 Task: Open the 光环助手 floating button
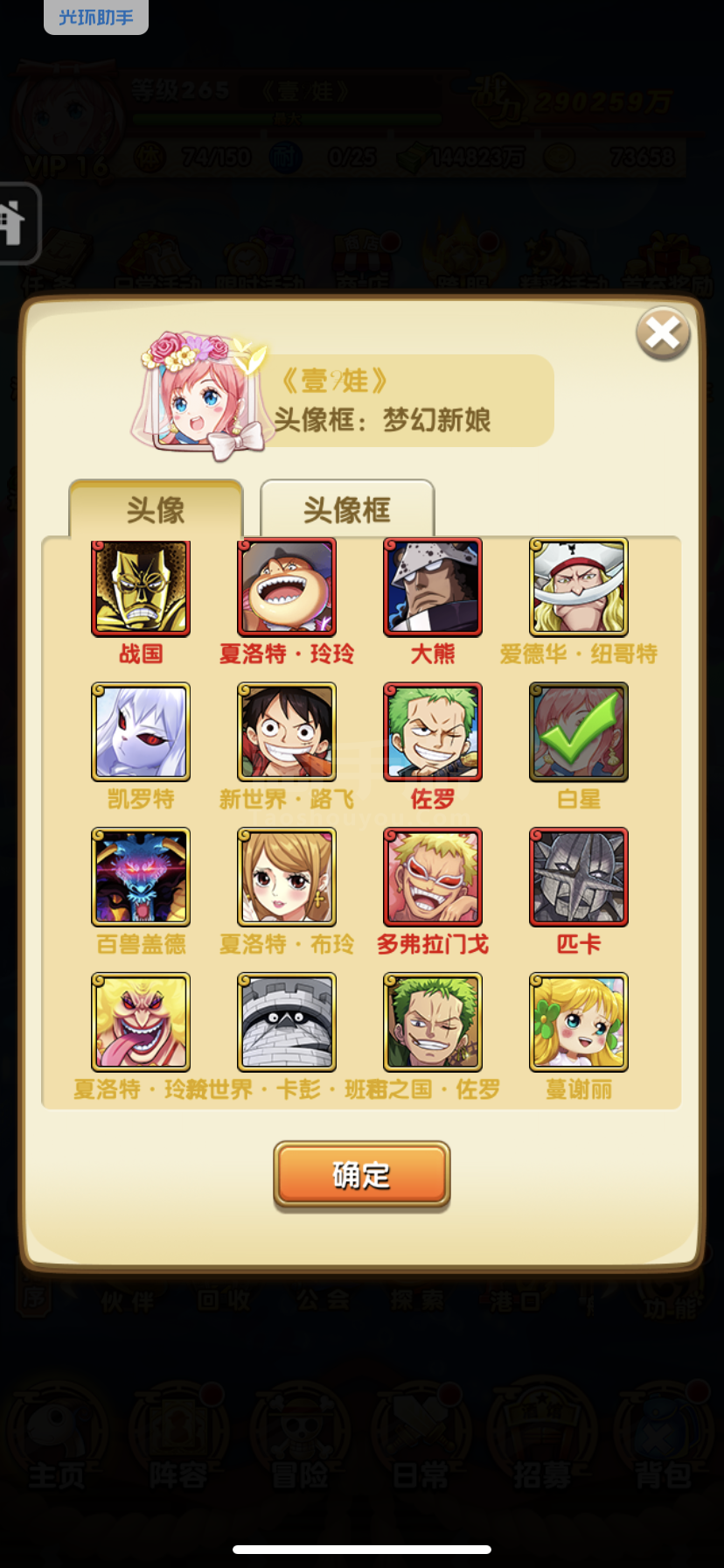pos(96,17)
